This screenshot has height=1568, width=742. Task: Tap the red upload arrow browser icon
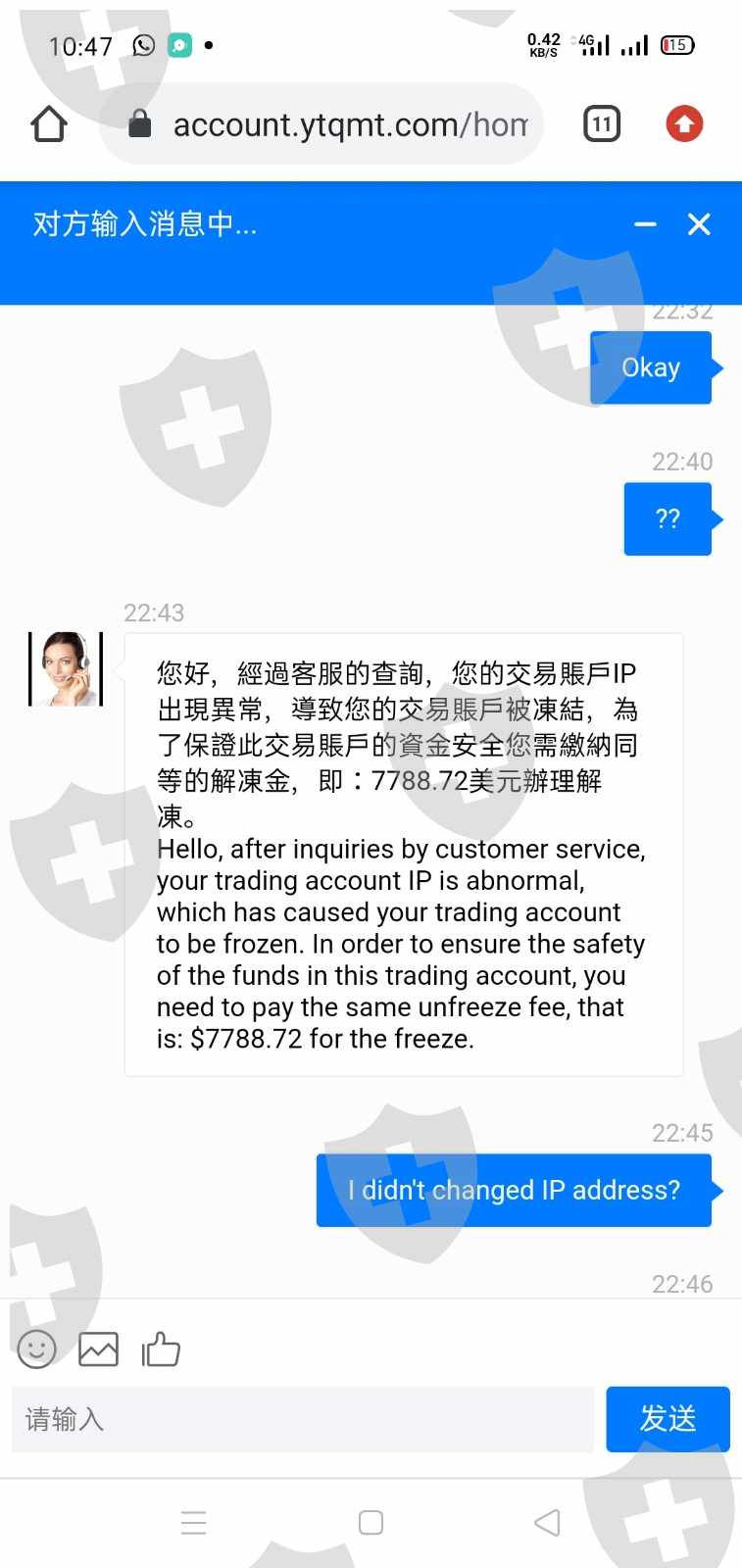tap(684, 124)
